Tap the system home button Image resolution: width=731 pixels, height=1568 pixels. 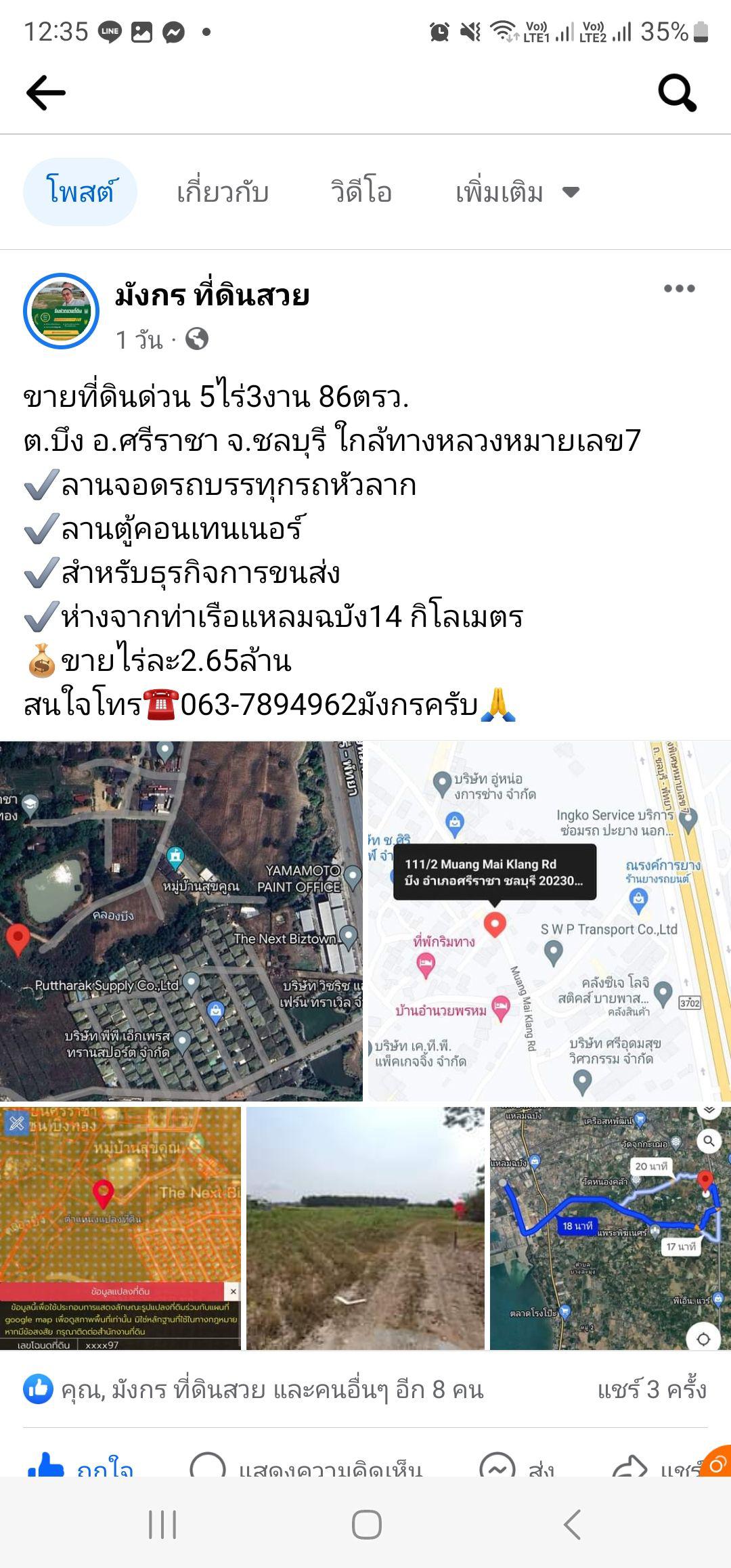366,1525
